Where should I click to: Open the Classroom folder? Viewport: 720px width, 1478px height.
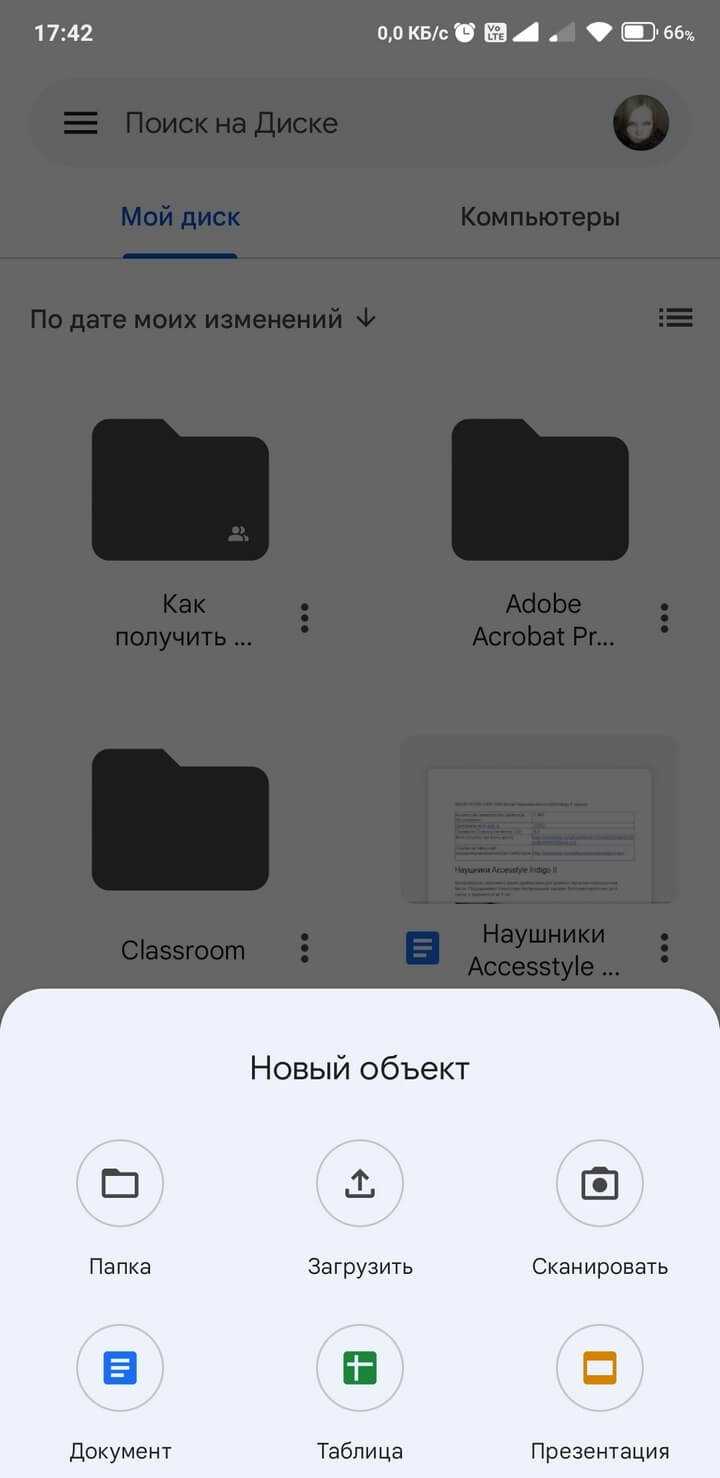point(180,820)
